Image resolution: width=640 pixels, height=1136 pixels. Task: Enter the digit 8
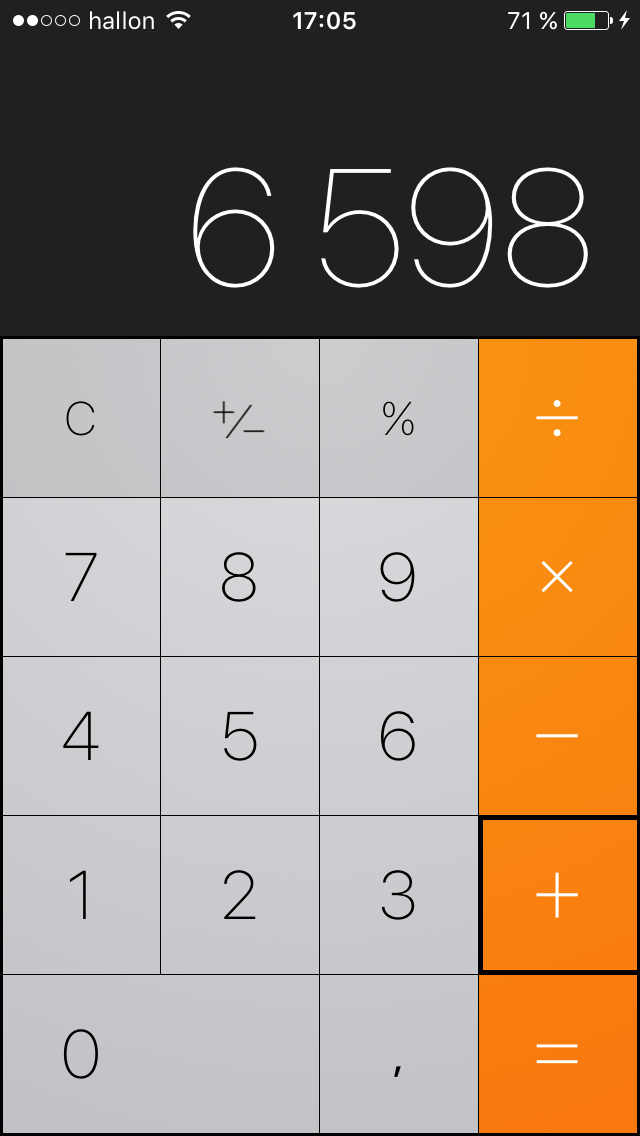240,577
